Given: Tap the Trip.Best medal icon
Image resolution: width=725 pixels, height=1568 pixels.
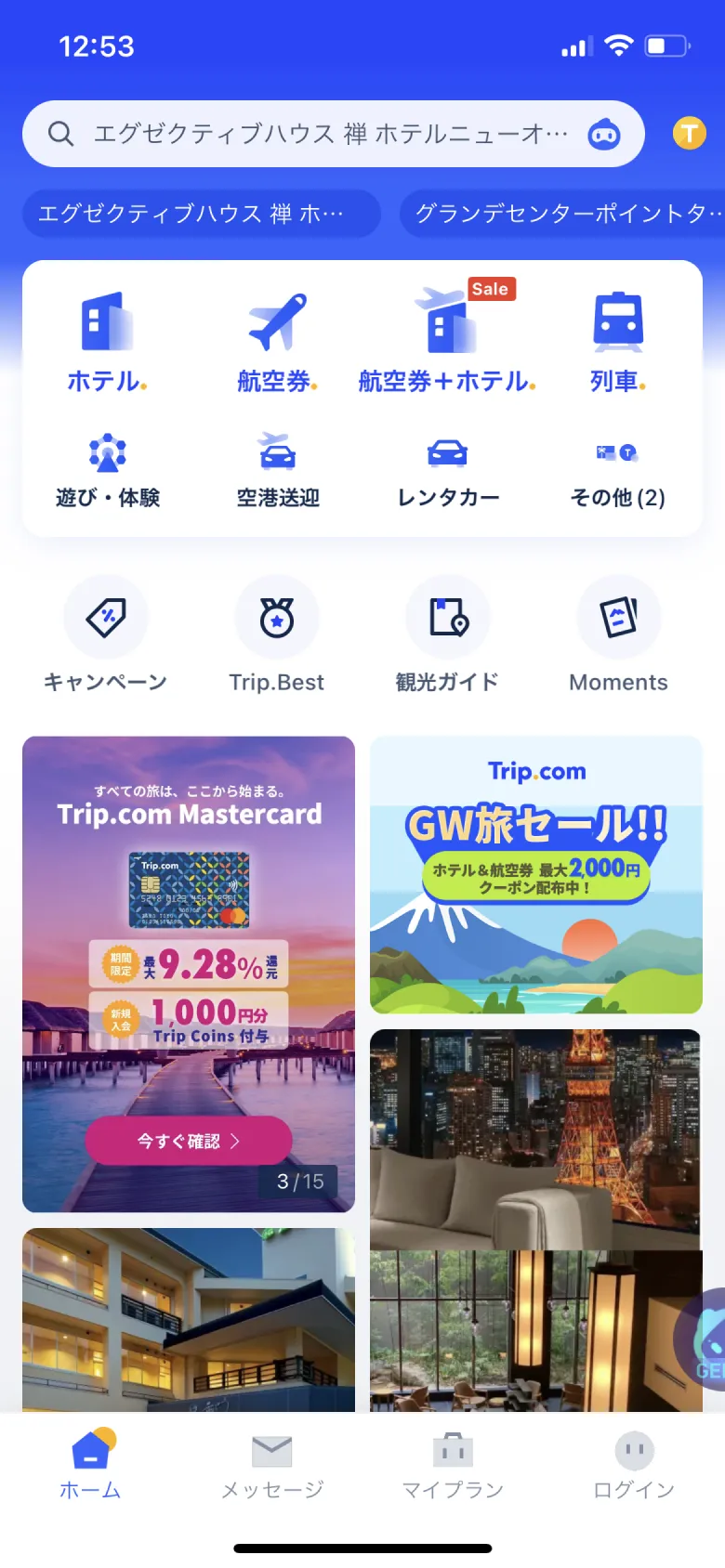Looking at the screenshot, I should (277, 617).
